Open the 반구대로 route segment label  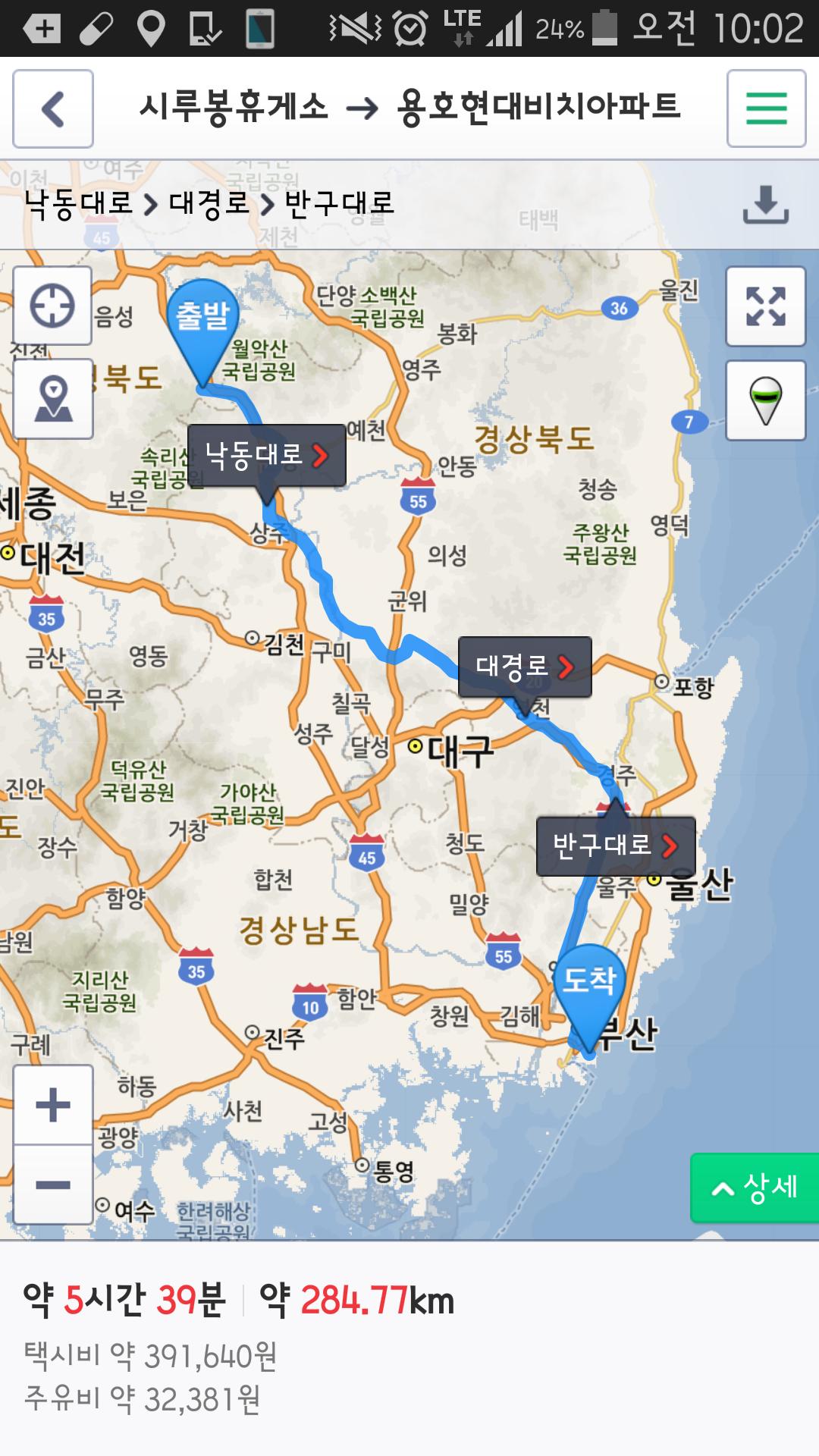(x=615, y=846)
